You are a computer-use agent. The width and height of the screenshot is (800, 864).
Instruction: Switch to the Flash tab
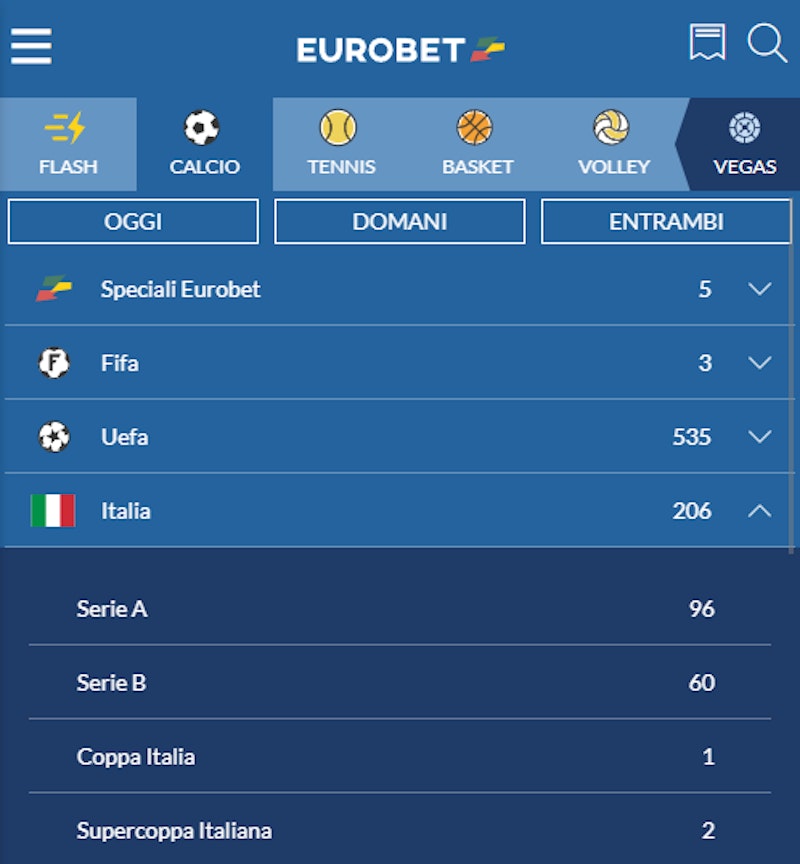tap(68, 144)
